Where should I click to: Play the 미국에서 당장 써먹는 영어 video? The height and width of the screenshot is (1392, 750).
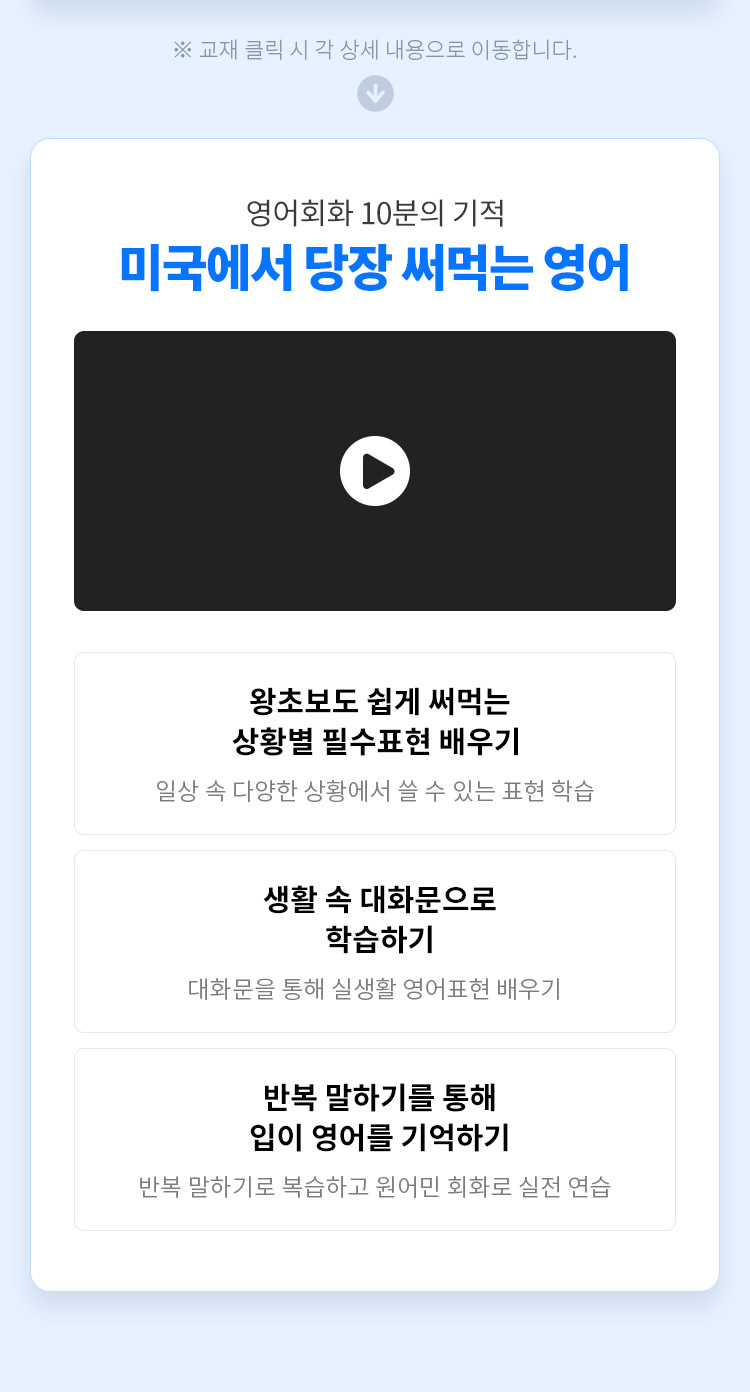pyautogui.click(x=375, y=471)
